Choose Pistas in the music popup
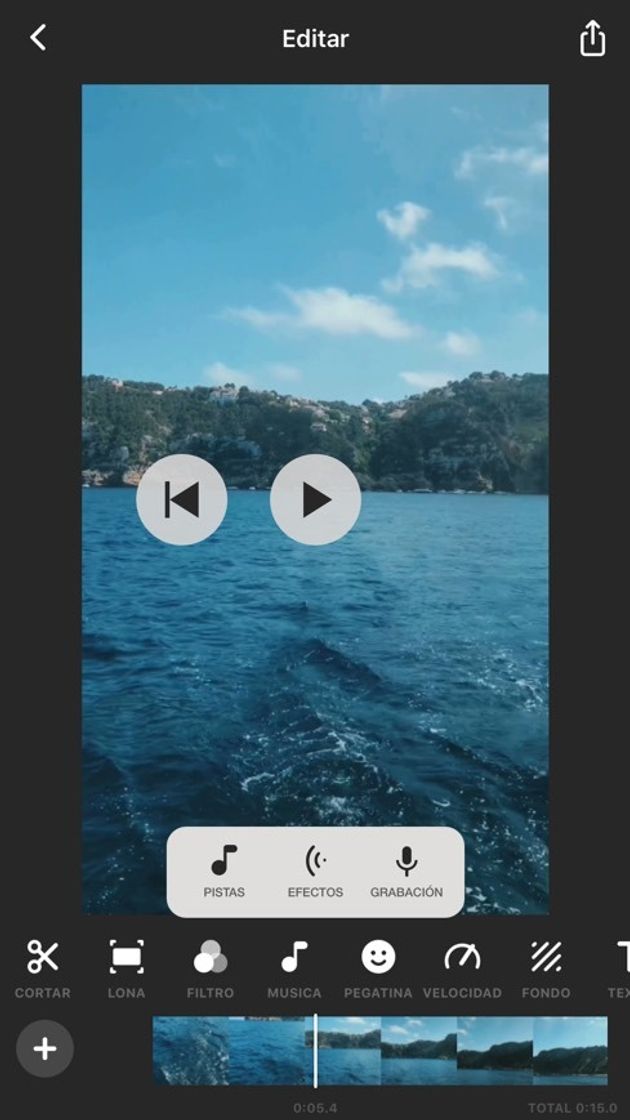Viewport: 630px width, 1120px height. point(224,870)
